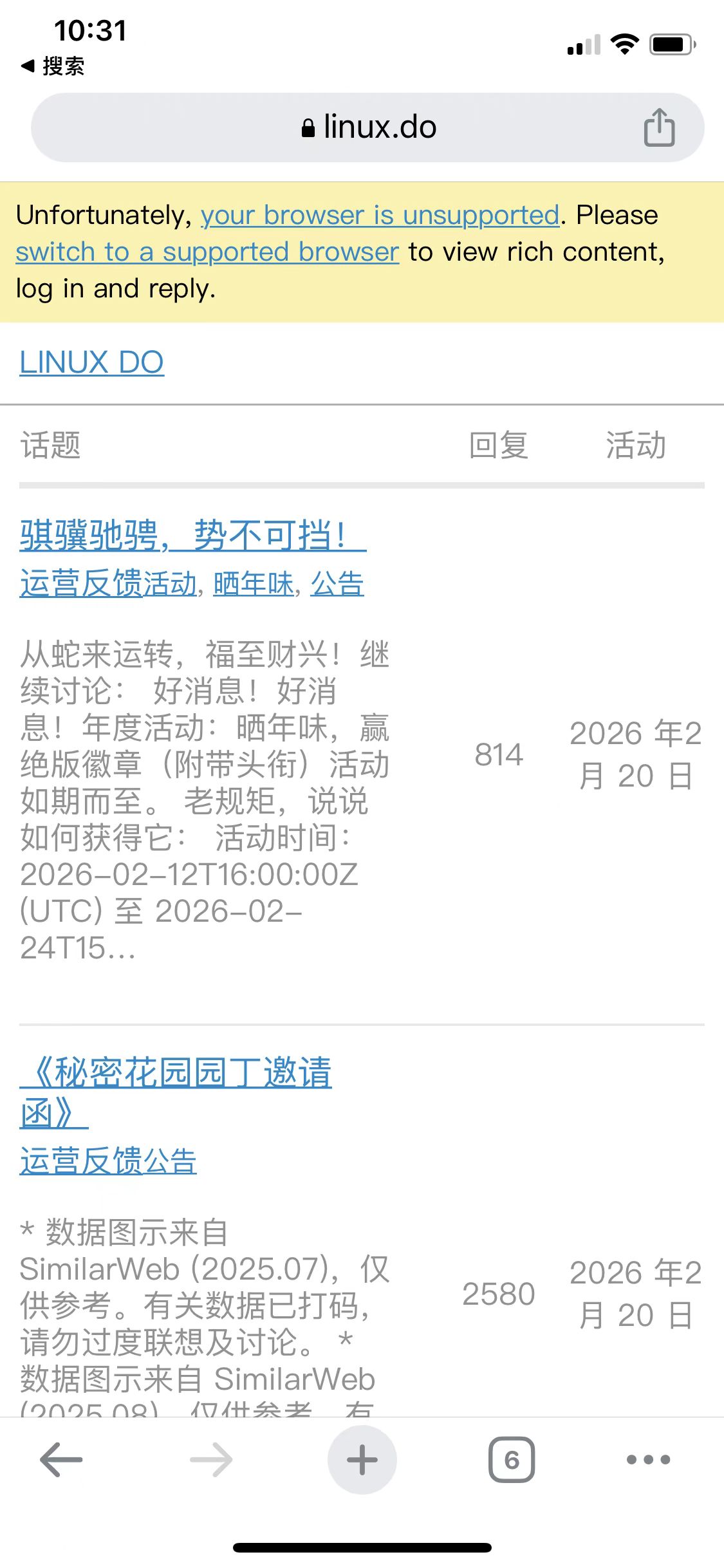Open topic 骐骥驰骋, 势不可挡!
This screenshot has width=724, height=1568.
(192, 535)
